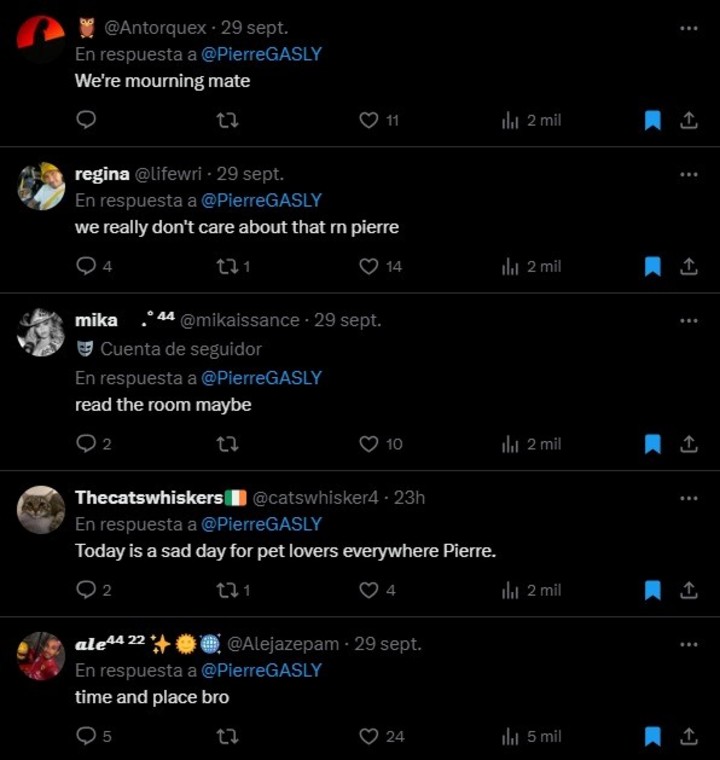
Task: Open @PierreGASLY link in Alejazepam's reply
Action: click(262, 670)
